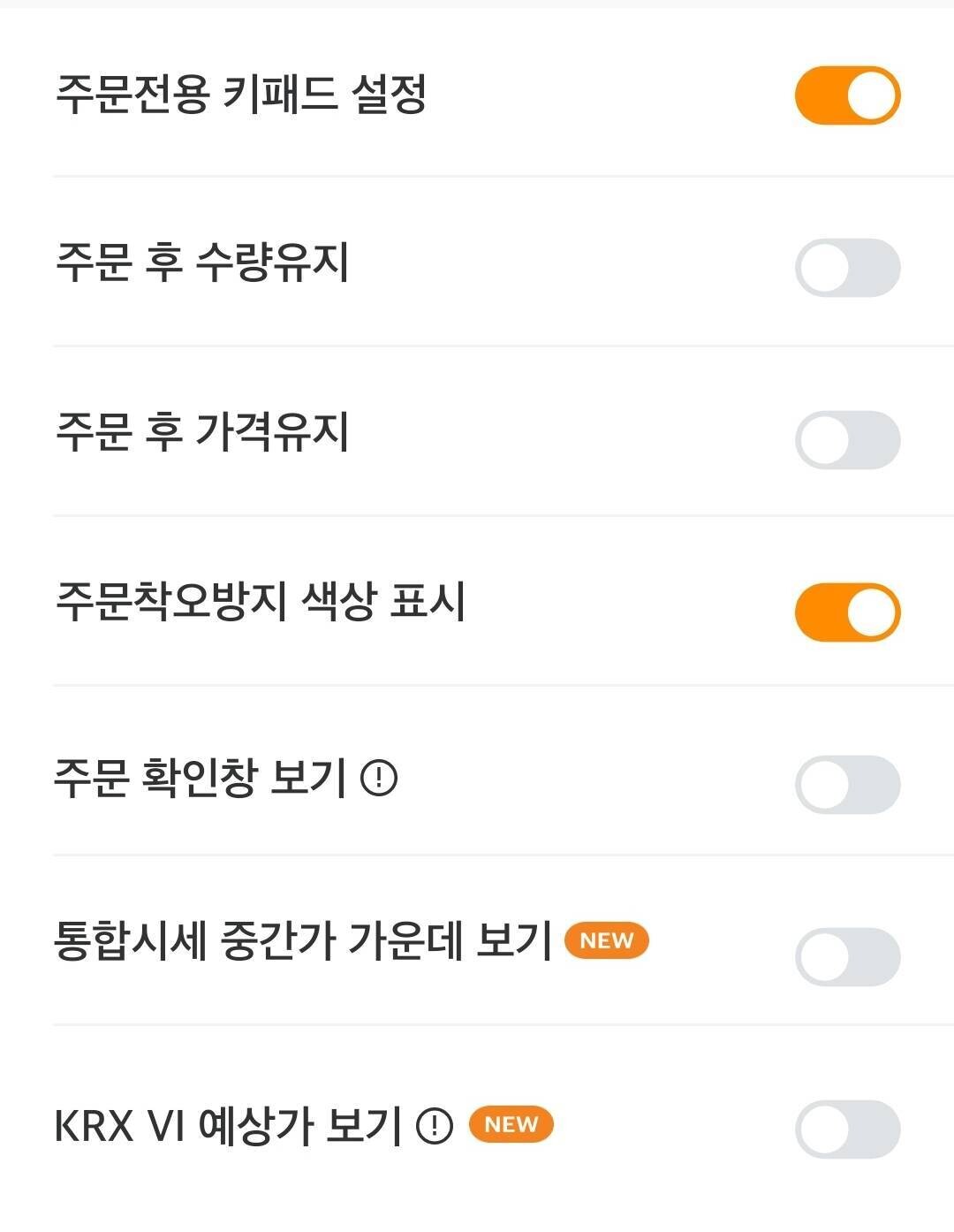The width and height of the screenshot is (954, 1232).
Task: Click the NEW badge beside KRX VI 예상가 보기
Action: tap(514, 1125)
